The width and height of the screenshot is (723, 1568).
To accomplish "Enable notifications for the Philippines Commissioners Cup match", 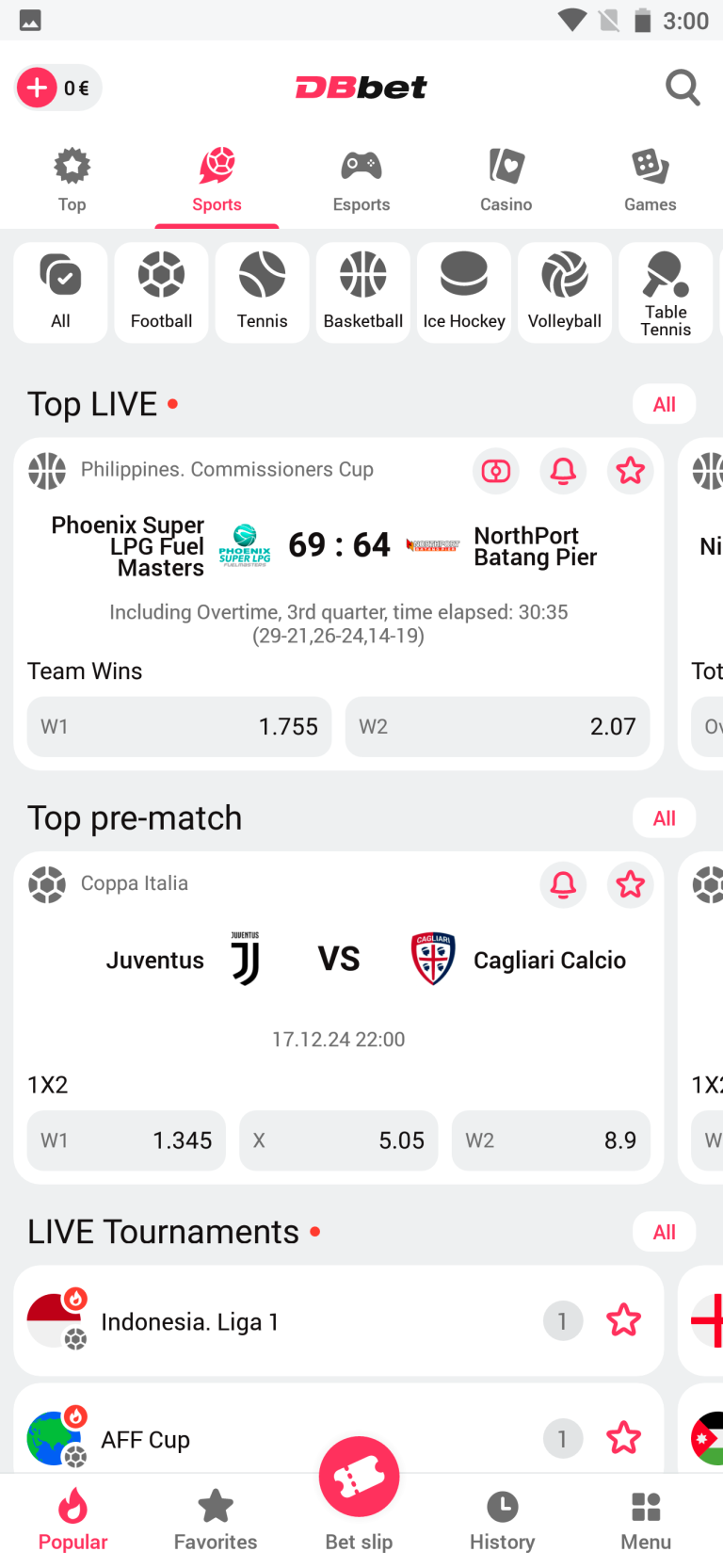I will [563, 470].
